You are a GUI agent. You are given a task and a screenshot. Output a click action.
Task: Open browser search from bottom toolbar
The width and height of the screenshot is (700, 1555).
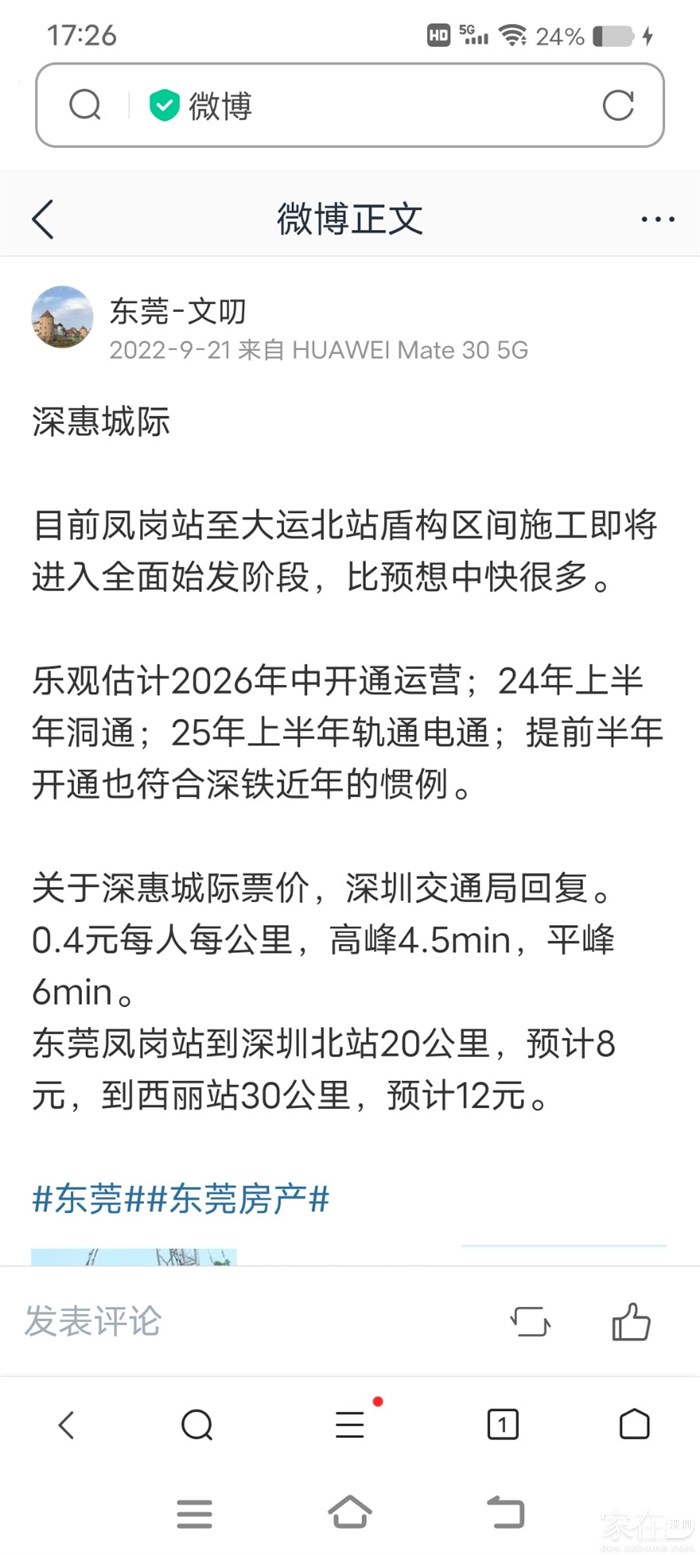point(197,1424)
